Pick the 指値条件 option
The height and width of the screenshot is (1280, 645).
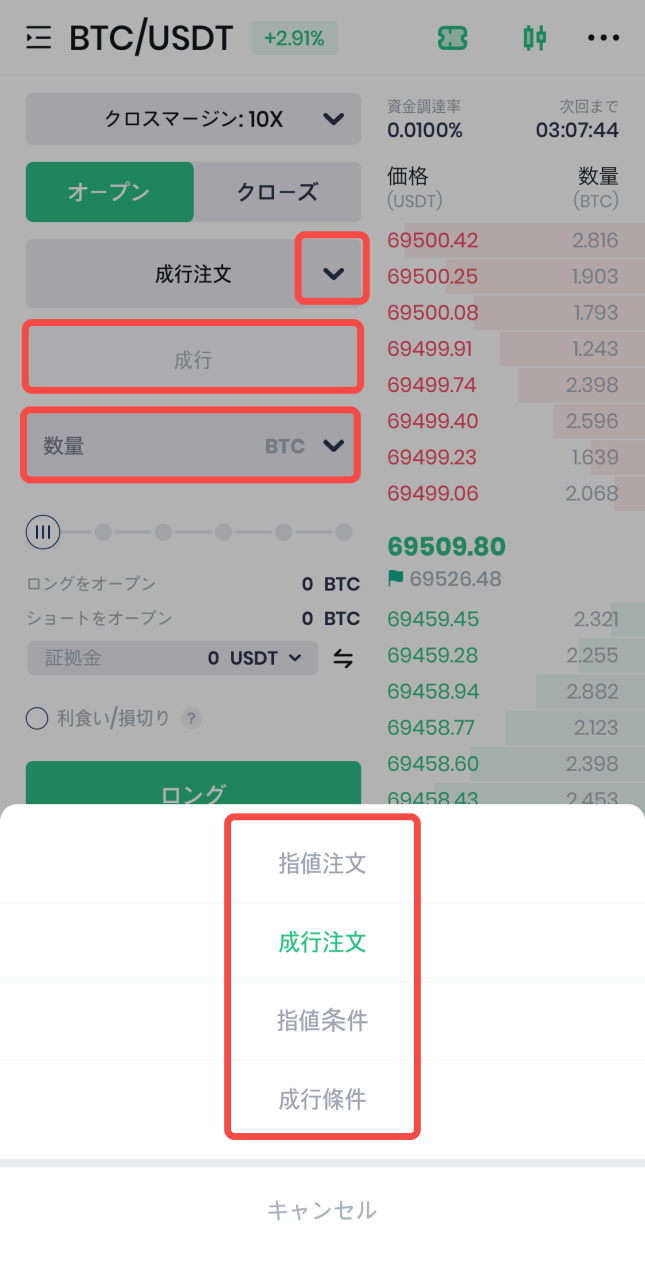click(322, 1021)
